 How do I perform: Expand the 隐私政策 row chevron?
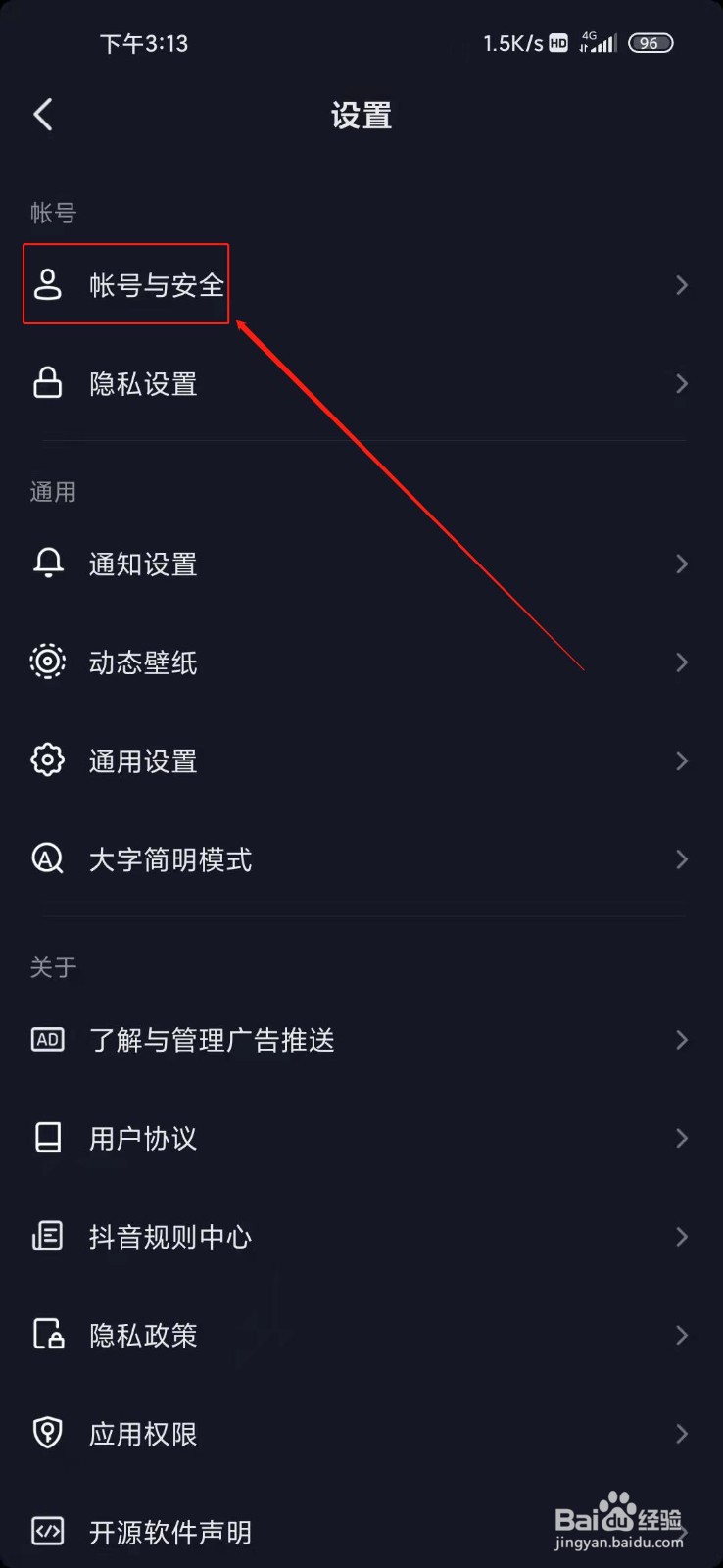click(681, 1335)
